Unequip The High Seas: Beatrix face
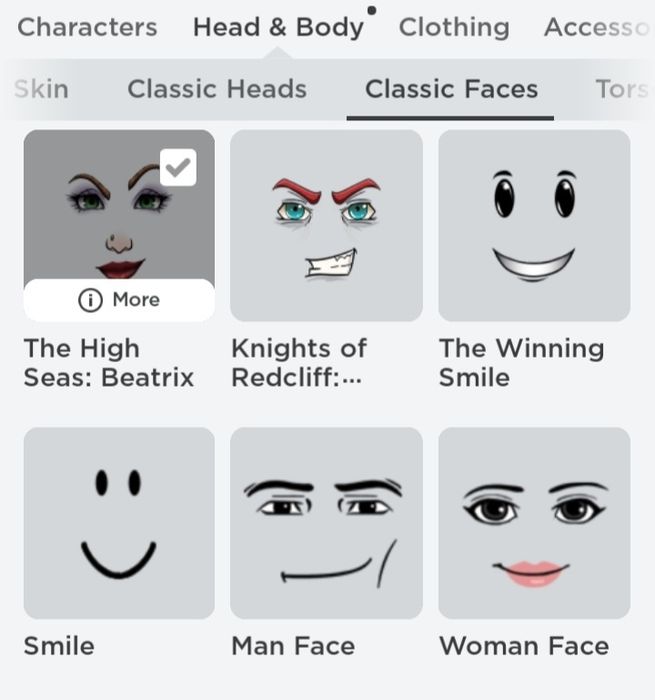Viewport: 655px width, 700px height. [x=178, y=167]
